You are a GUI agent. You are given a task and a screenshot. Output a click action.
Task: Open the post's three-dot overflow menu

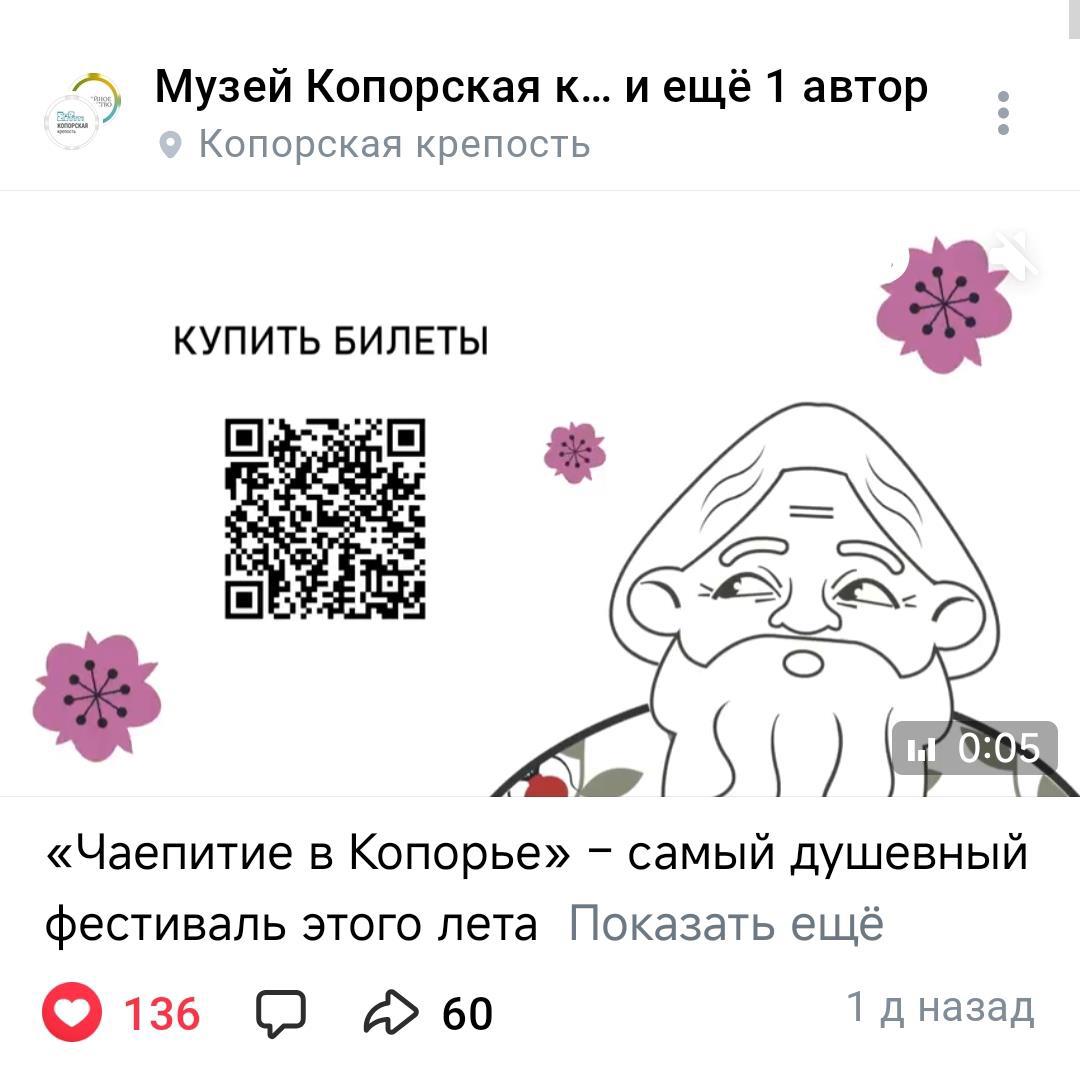click(x=1003, y=113)
